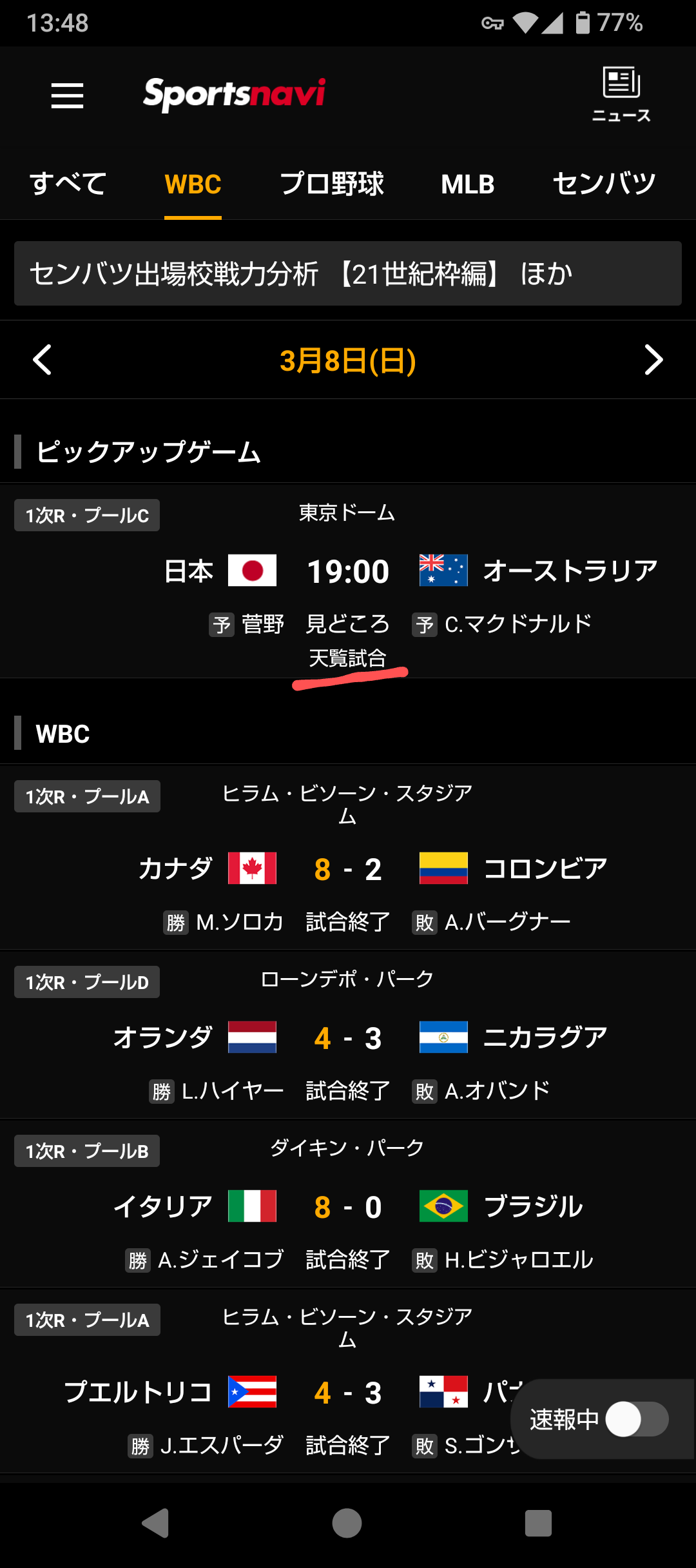The width and height of the screenshot is (696, 1568).
Task: Open the センバツ出場校戦力分析 headline banner
Action: 348,273
